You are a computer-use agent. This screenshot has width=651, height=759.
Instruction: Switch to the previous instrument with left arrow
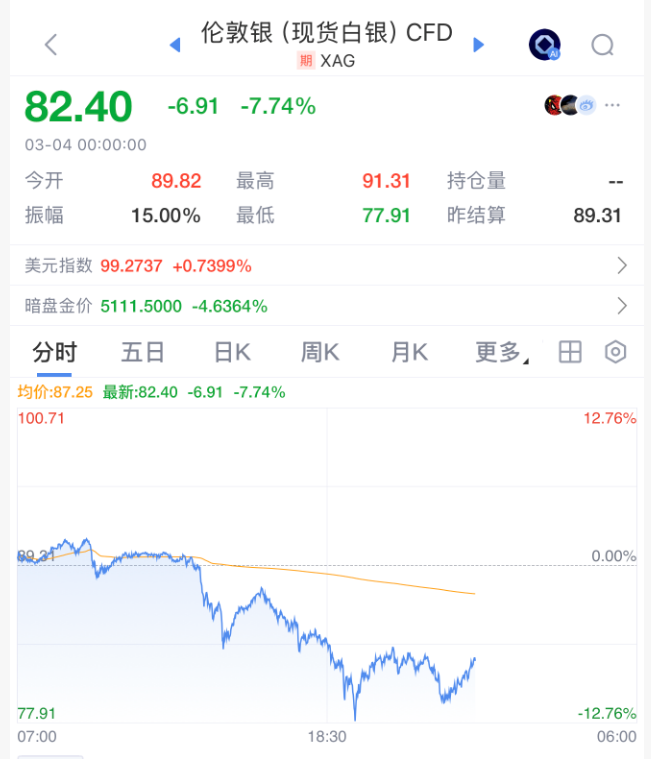click(176, 44)
